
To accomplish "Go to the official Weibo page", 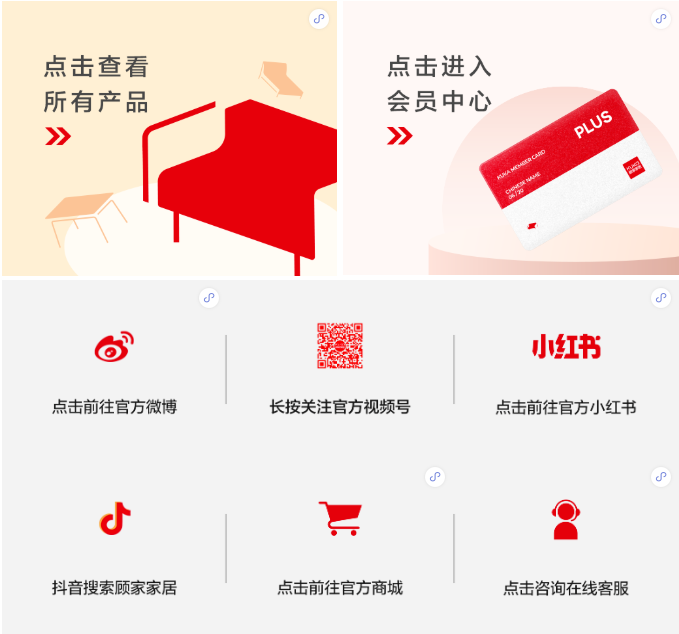I will 114,370.
